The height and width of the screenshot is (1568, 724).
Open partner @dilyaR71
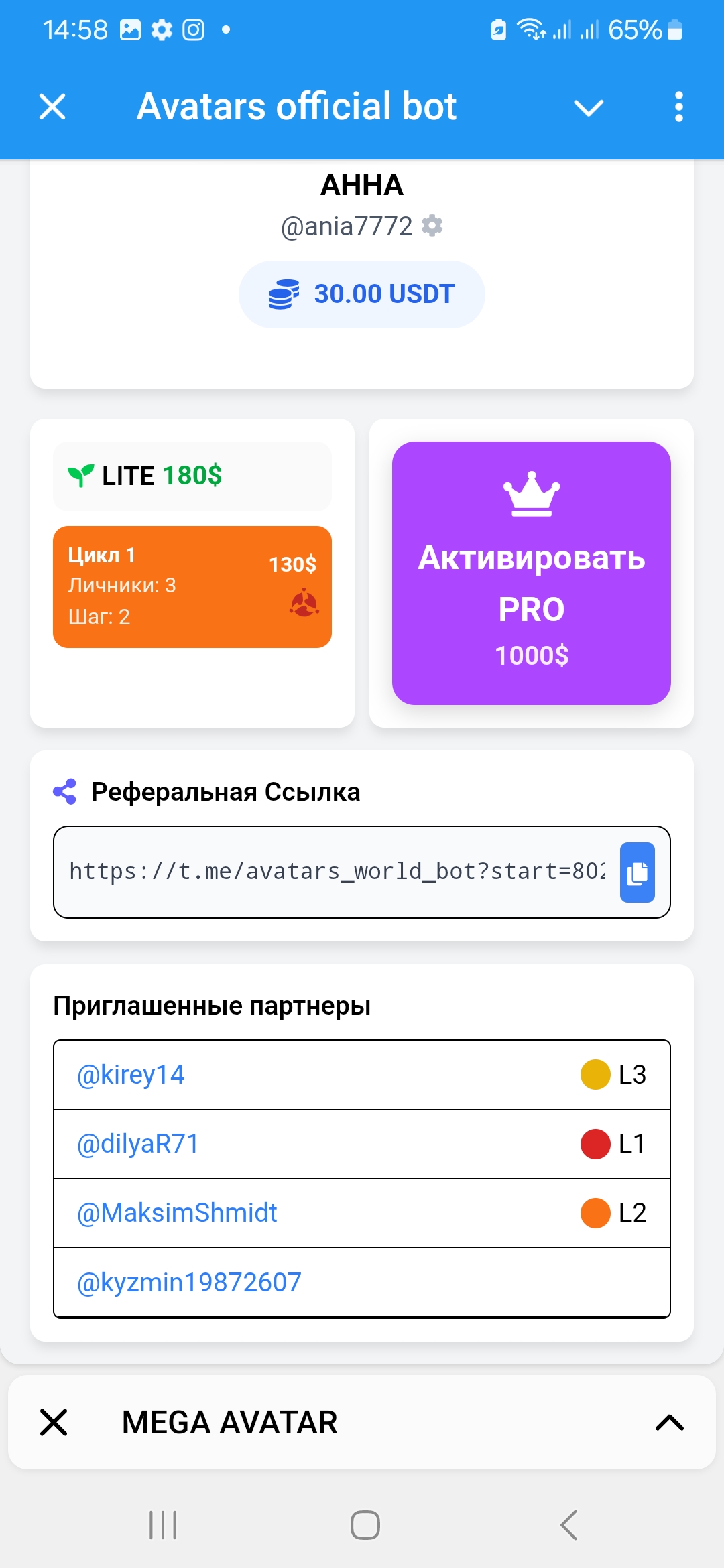138,1144
